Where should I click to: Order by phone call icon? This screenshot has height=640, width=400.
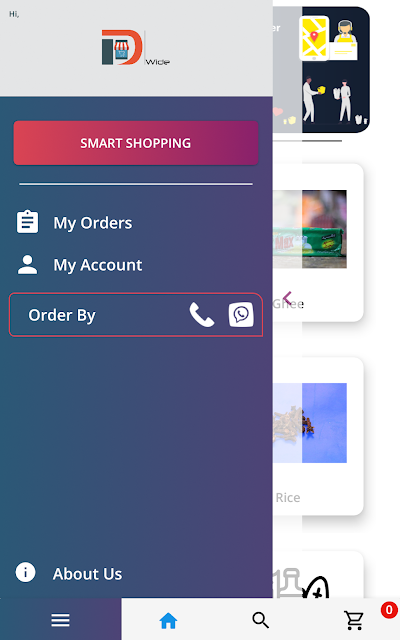pos(202,315)
